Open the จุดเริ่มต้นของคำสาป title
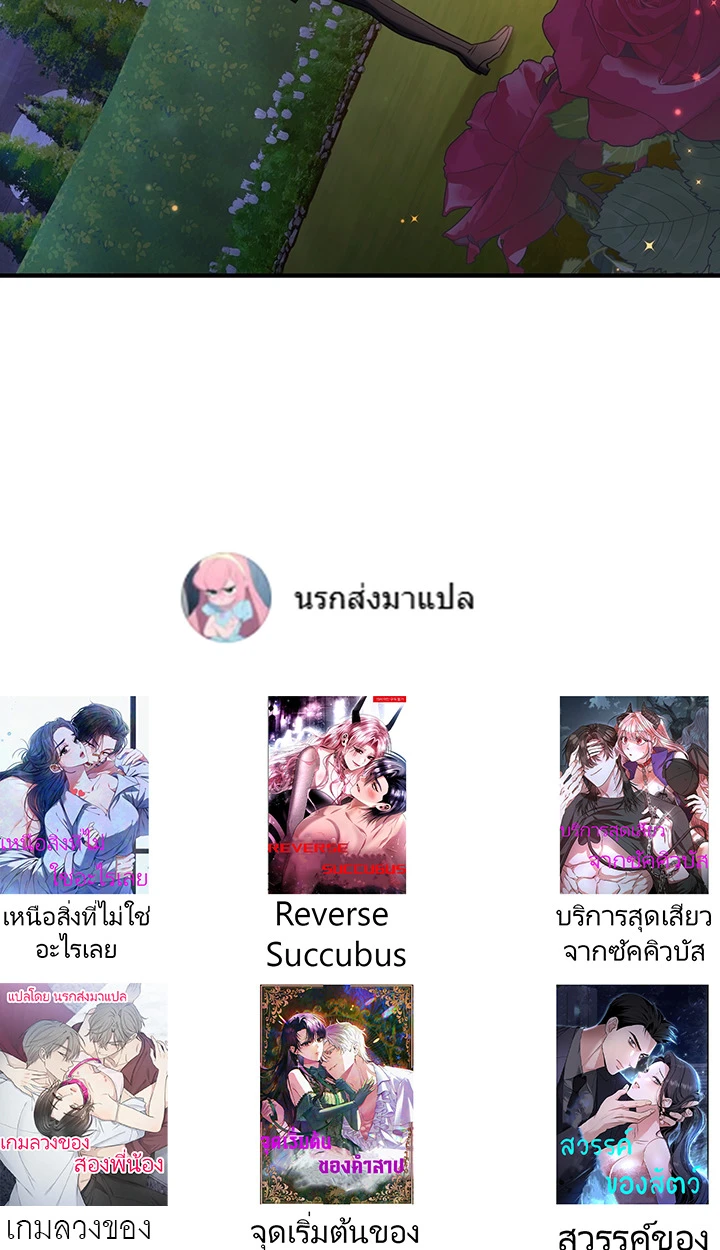 (x=337, y=1095)
